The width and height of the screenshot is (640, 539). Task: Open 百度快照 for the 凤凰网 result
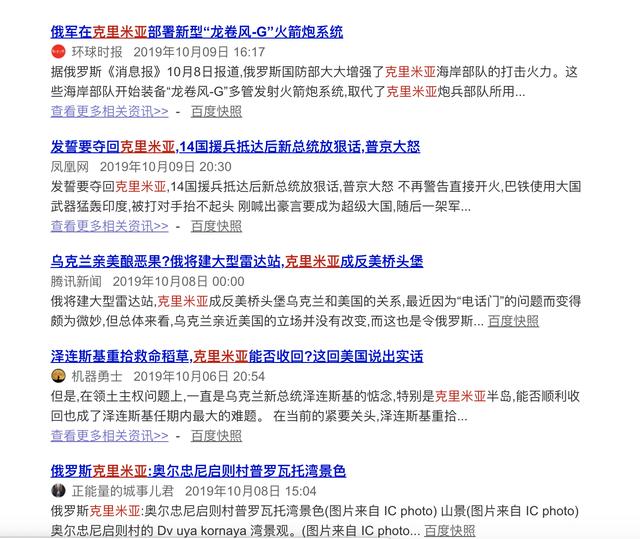(x=216, y=226)
